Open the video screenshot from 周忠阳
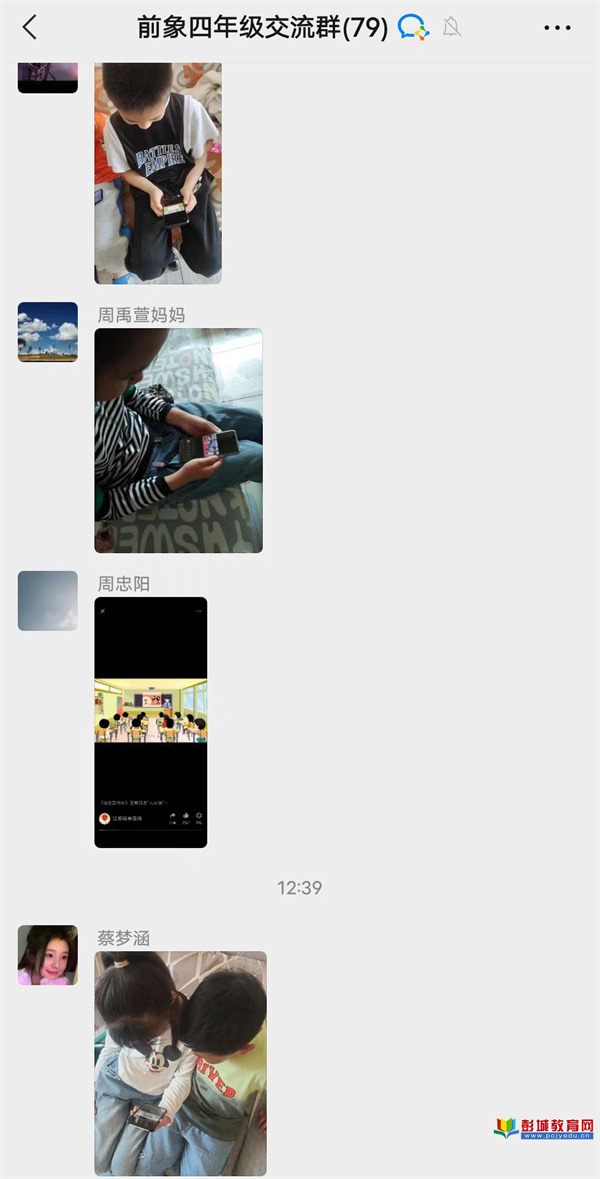 click(150, 722)
